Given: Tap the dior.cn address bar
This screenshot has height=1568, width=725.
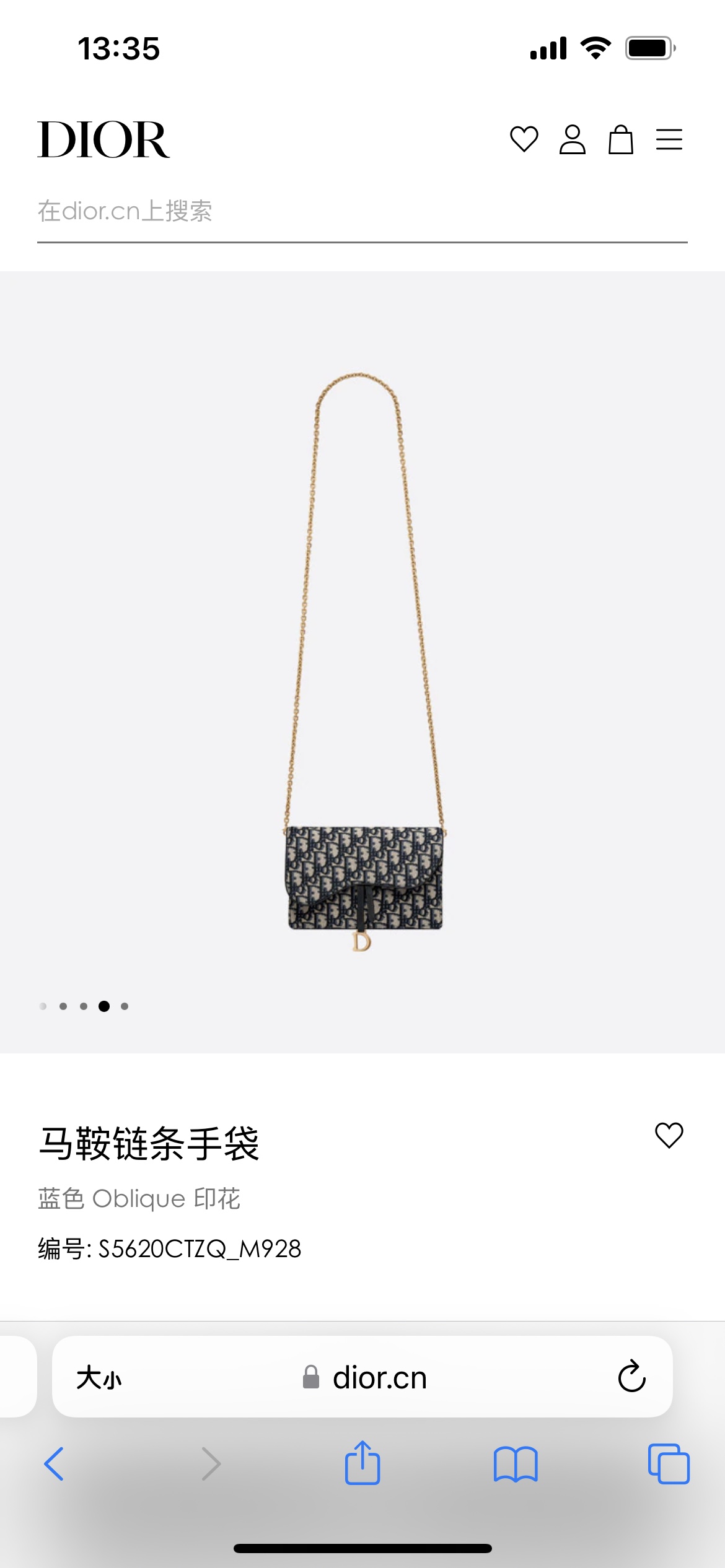Looking at the screenshot, I should (364, 1378).
